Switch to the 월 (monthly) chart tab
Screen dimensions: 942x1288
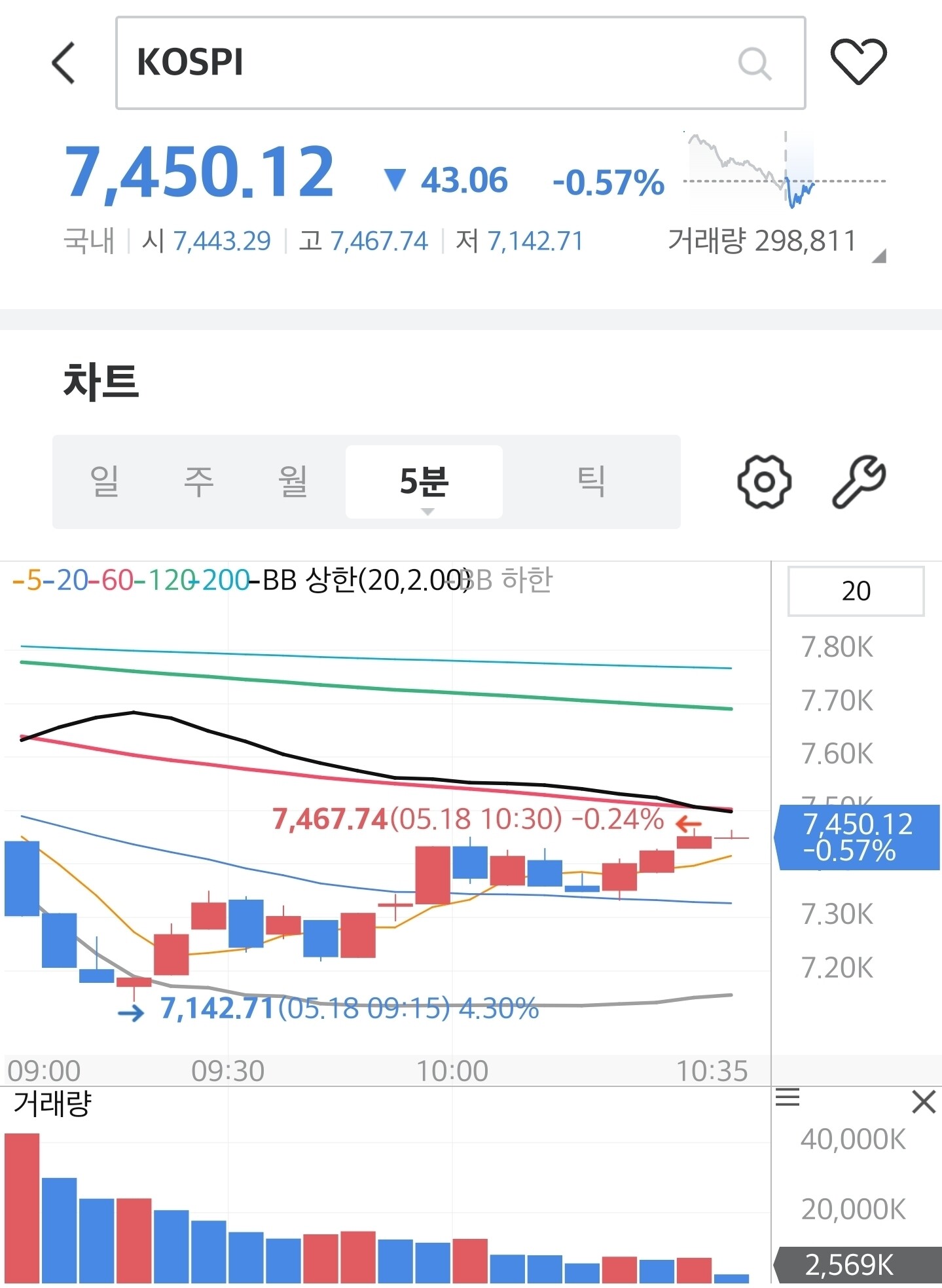pyautogui.click(x=293, y=481)
